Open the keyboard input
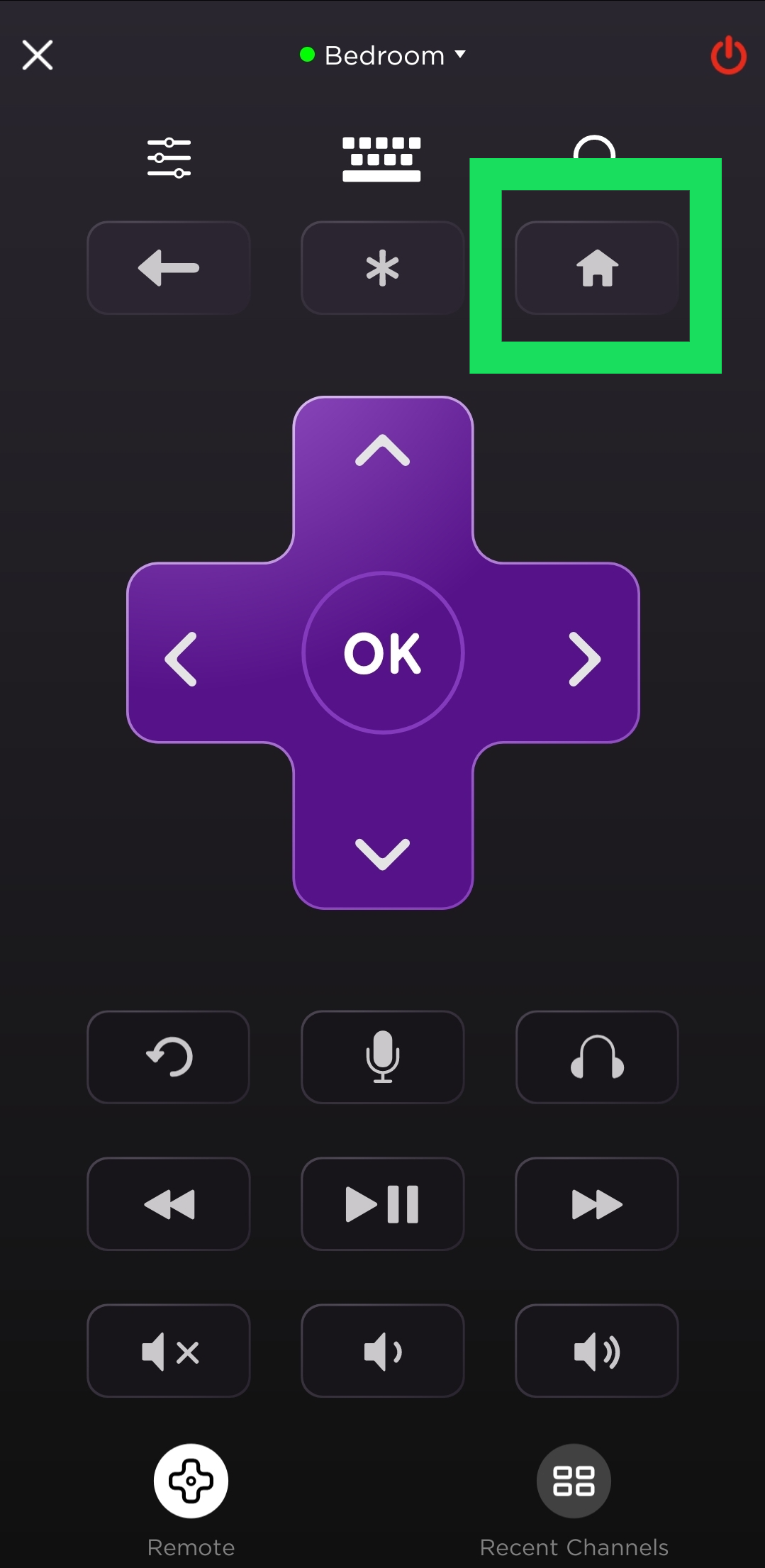Viewport: 765px width, 1568px height. pos(381,158)
